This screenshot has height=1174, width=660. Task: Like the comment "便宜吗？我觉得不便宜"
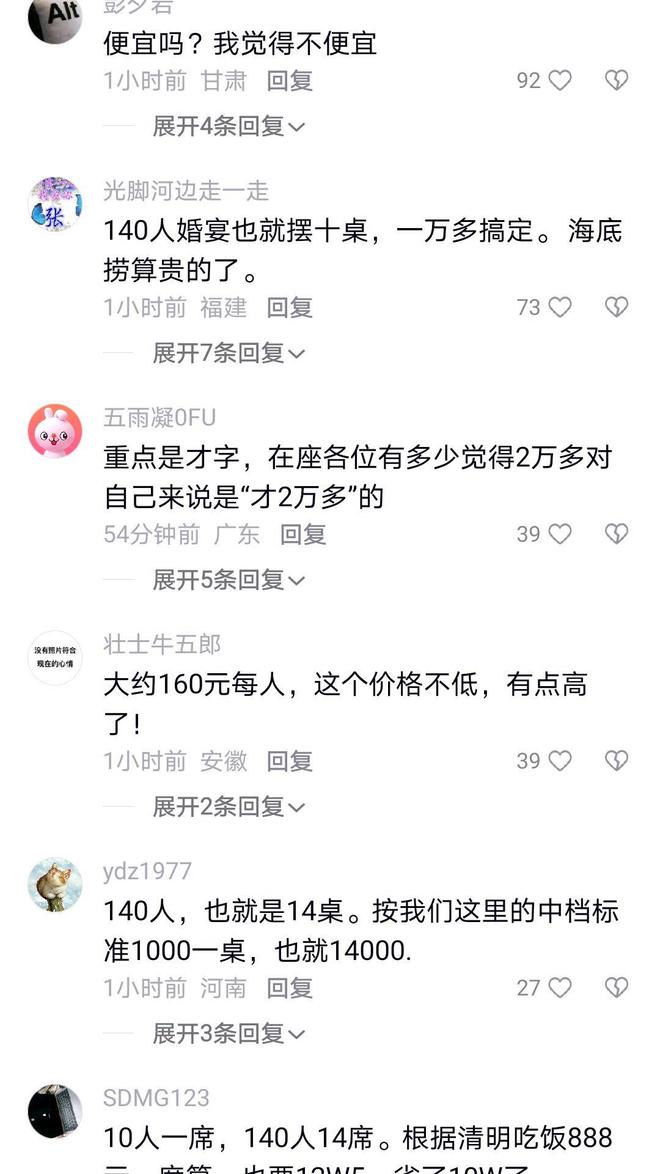pyautogui.click(x=560, y=80)
